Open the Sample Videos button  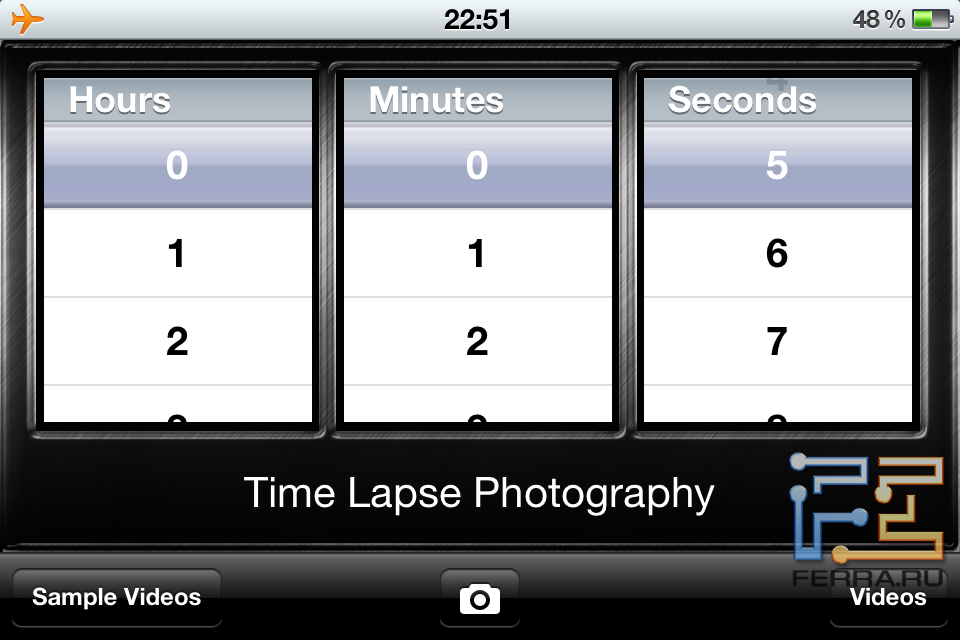116,598
